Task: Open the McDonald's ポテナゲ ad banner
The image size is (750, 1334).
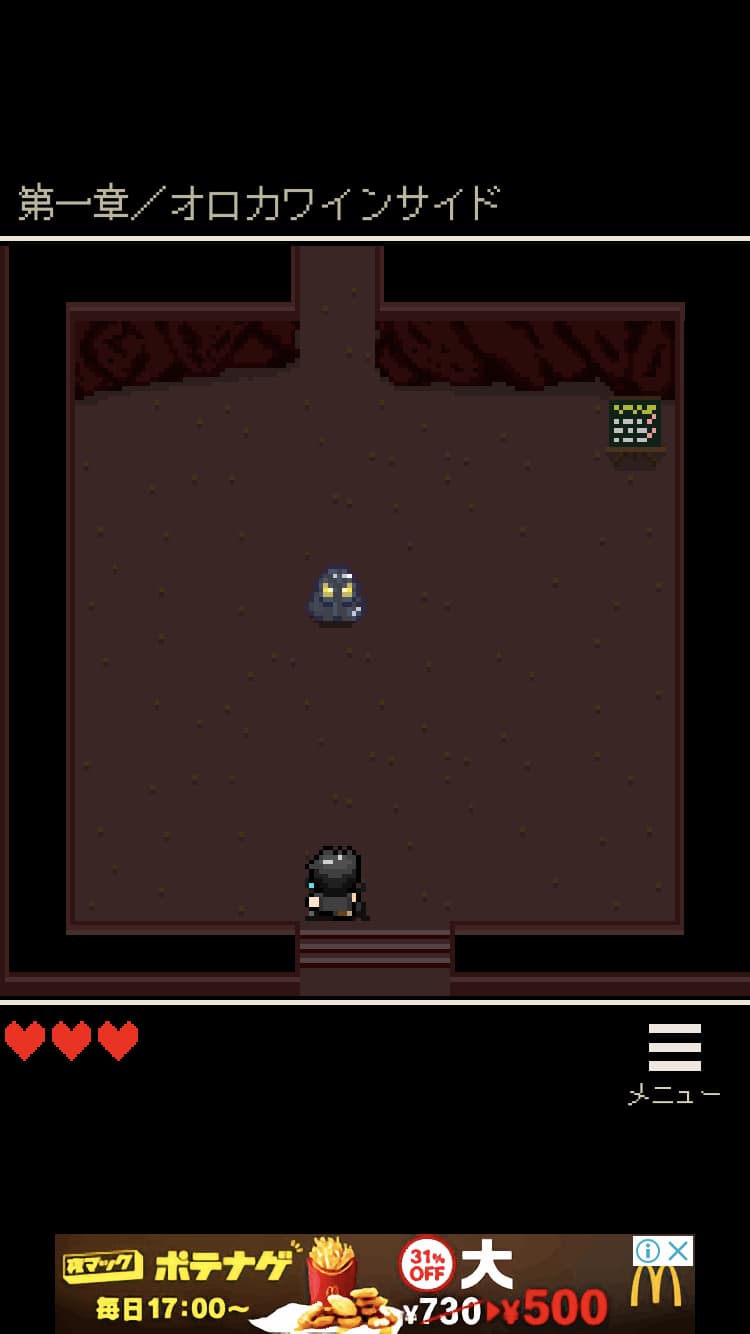Action: [340, 1285]
